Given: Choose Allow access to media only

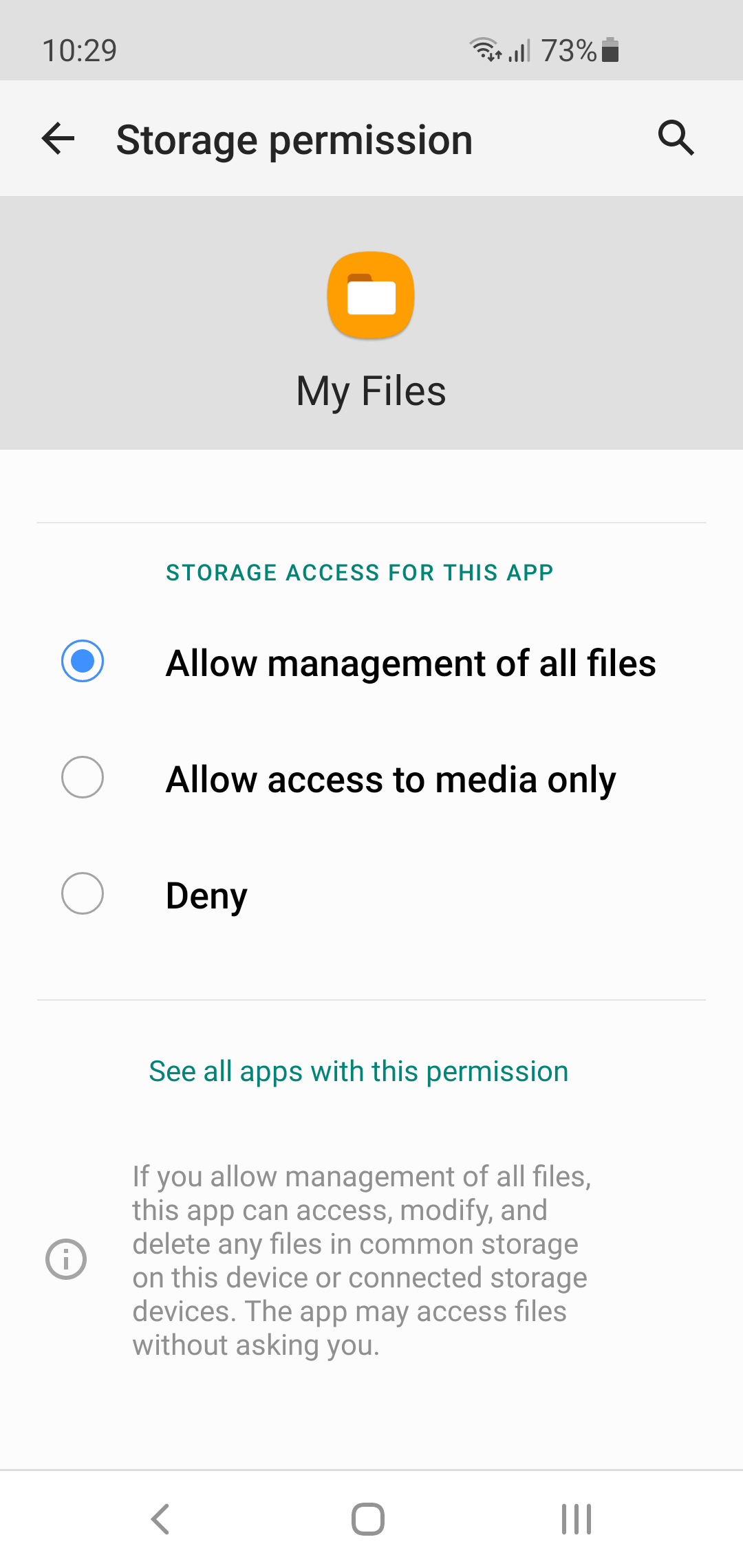Looking at the screenshot, I should 83,778.
